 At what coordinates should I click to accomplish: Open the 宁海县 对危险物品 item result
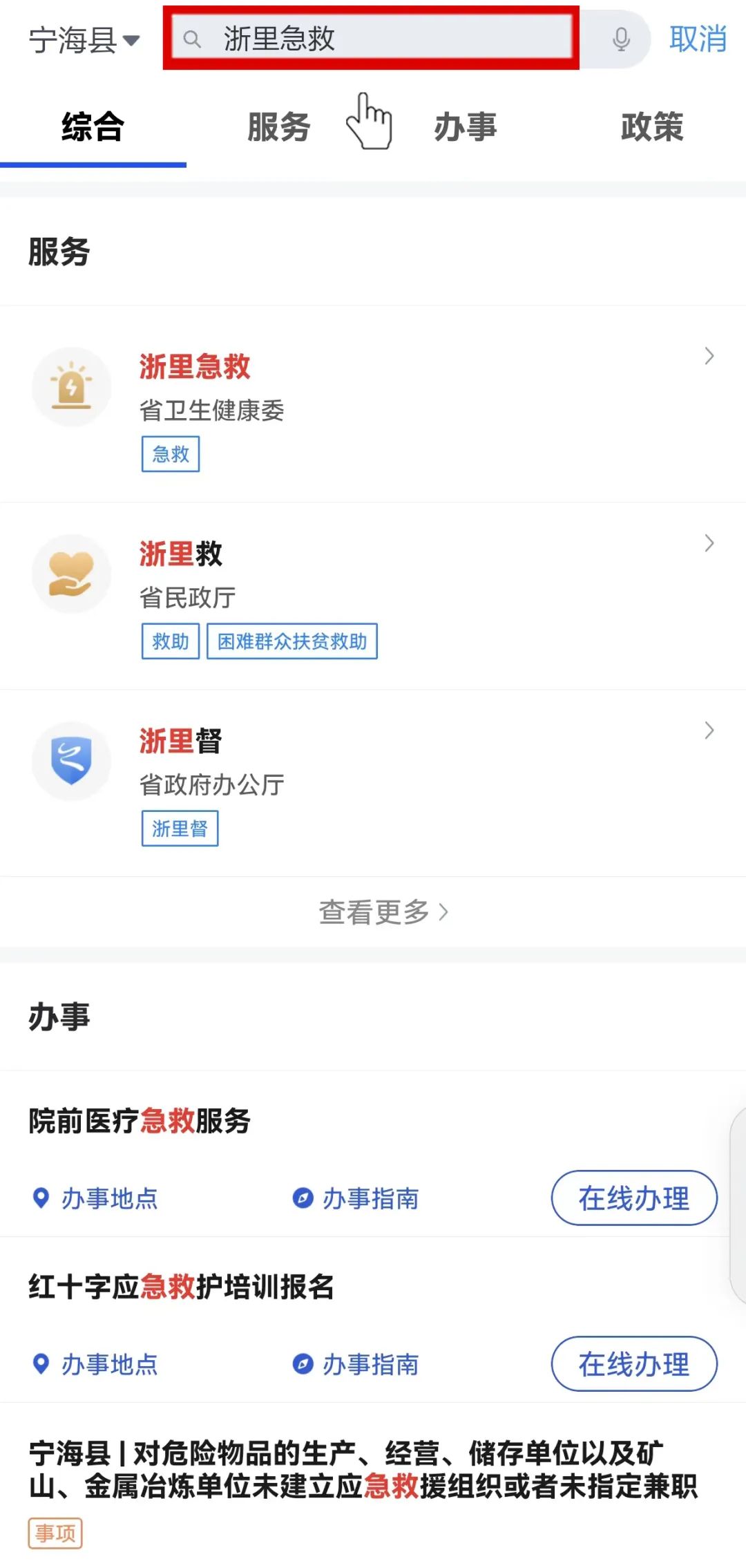(x=363, y=1469)
